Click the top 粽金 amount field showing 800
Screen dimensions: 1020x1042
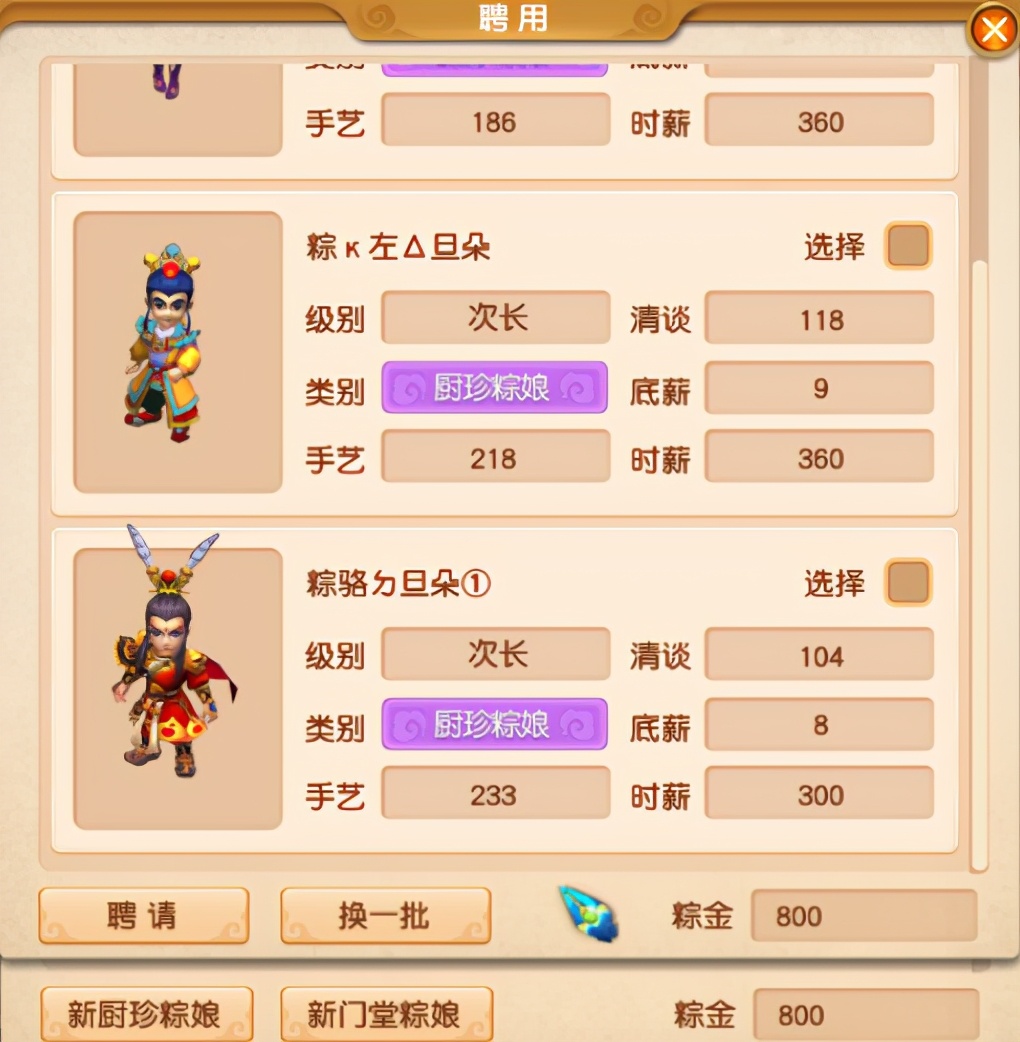click(x=864, y=916)
